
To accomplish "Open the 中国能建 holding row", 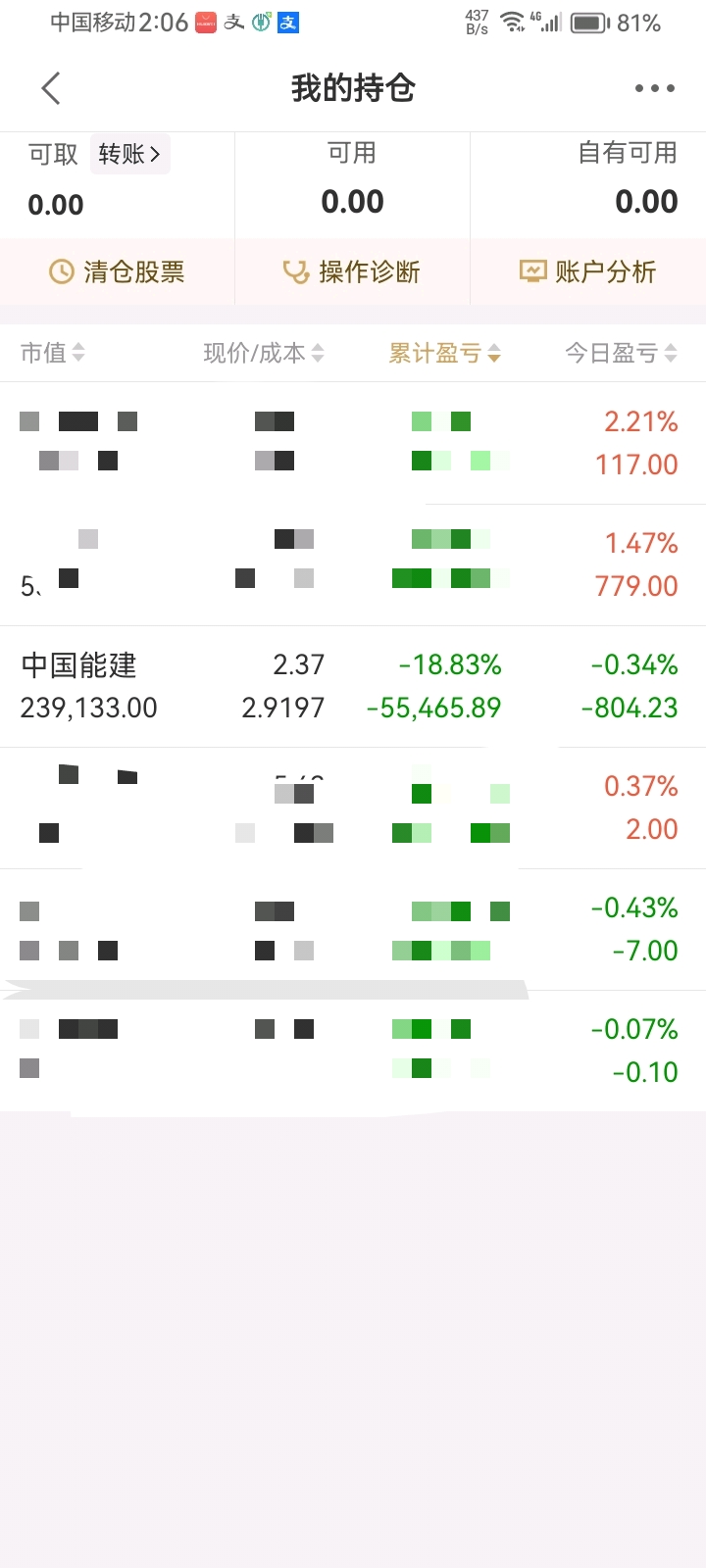I will 353,686.
